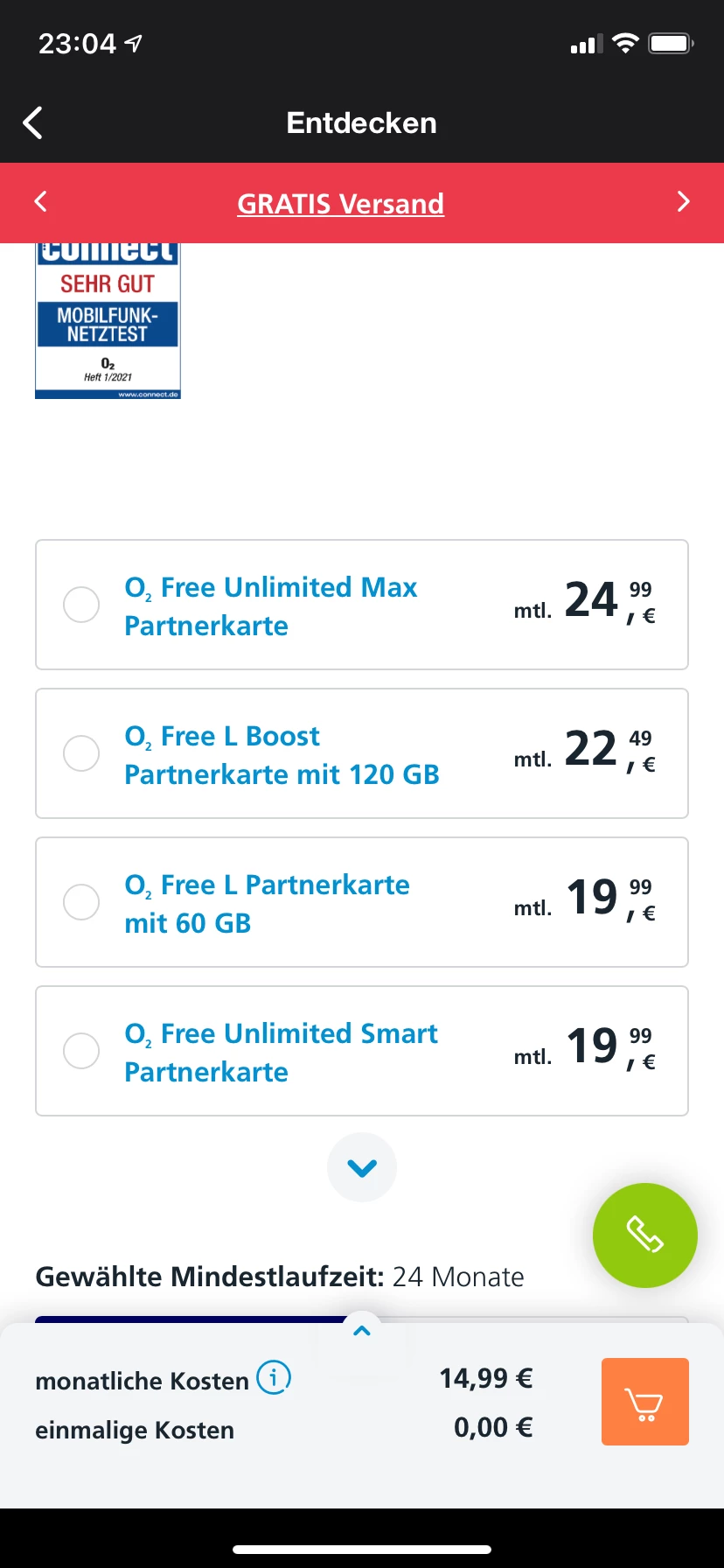Choose O2 Free L Boost Partnerkarte
724x1568 pixels.
(x=81, y=753)
